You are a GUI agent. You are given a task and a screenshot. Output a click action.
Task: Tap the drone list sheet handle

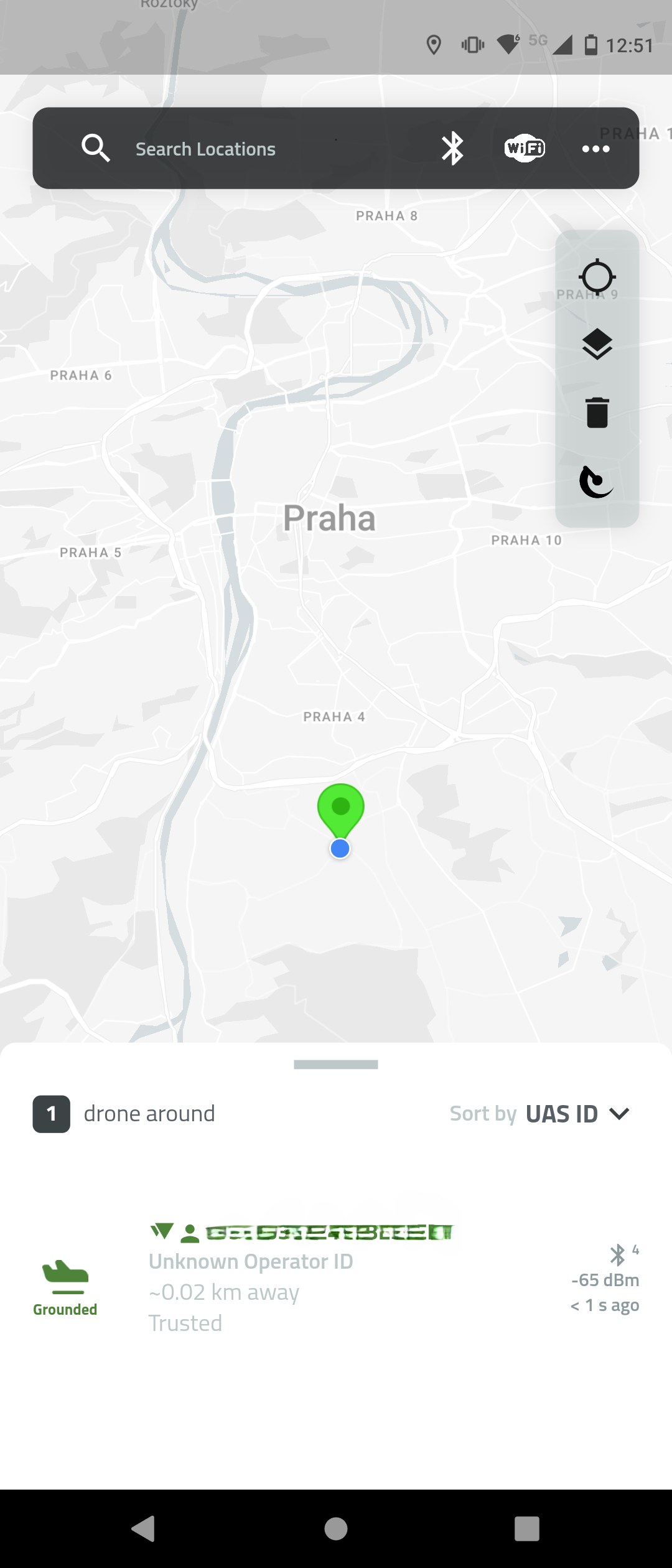tap(336, 1065)
